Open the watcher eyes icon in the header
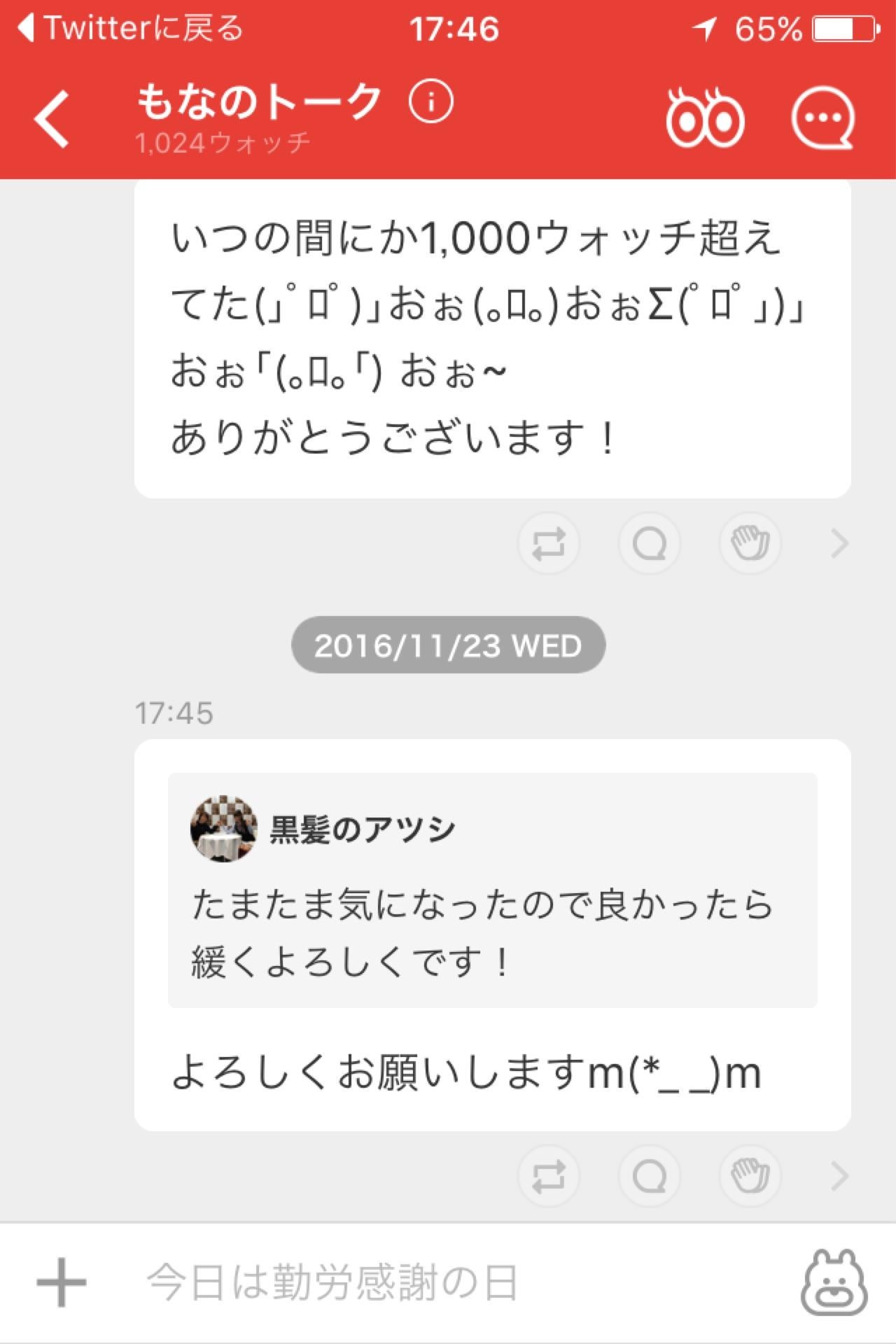This screenshot has height=1344, width=896. [x=707, y=118]
